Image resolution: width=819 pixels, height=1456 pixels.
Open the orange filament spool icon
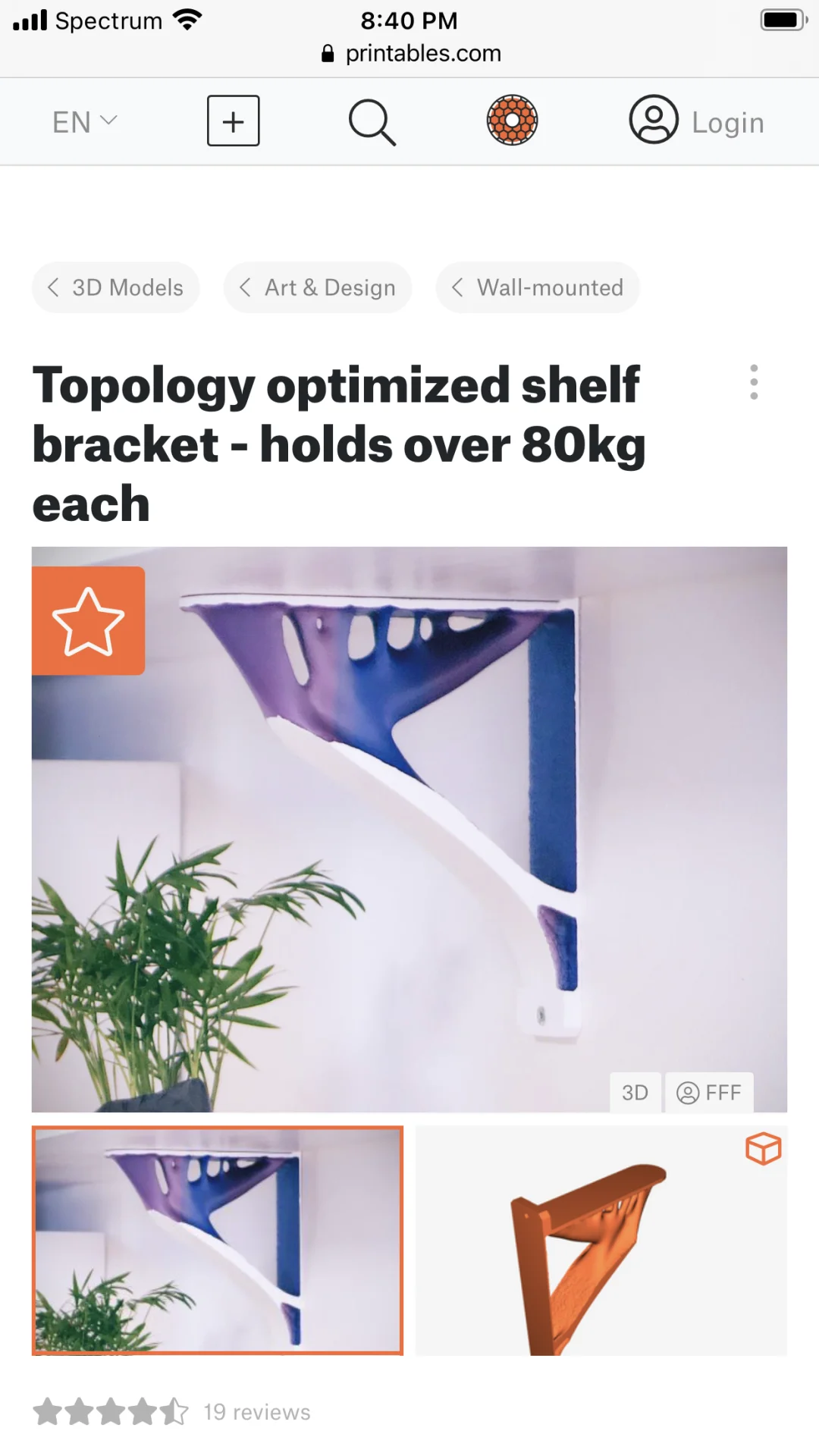click(512, 121)
